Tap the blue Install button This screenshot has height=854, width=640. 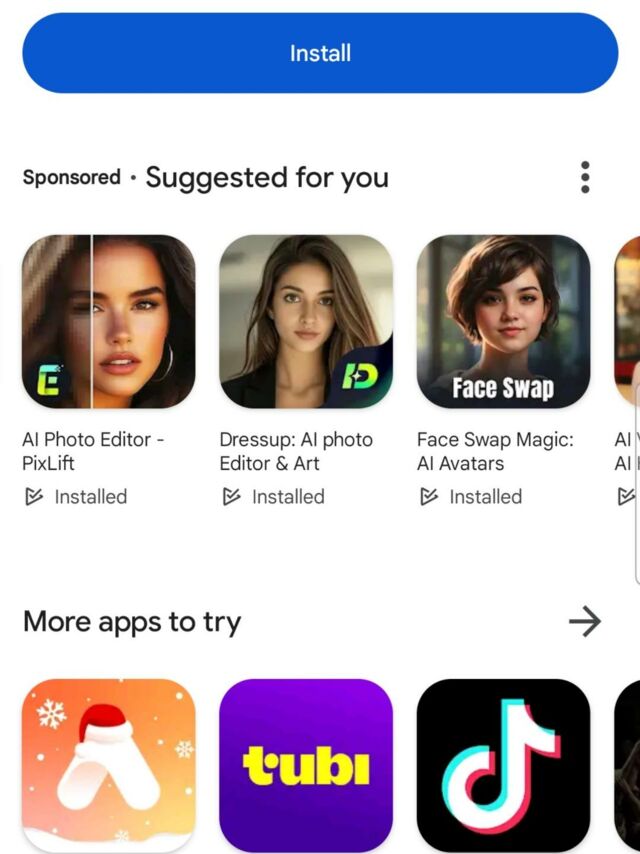point(320,53)
